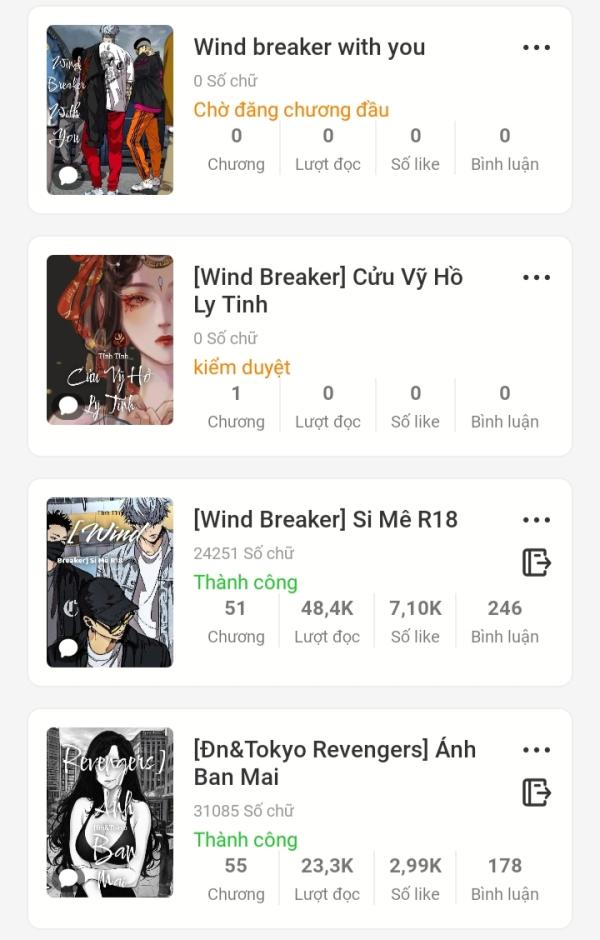Open more options for Ánh Ban Mai

tap(536, 750)
